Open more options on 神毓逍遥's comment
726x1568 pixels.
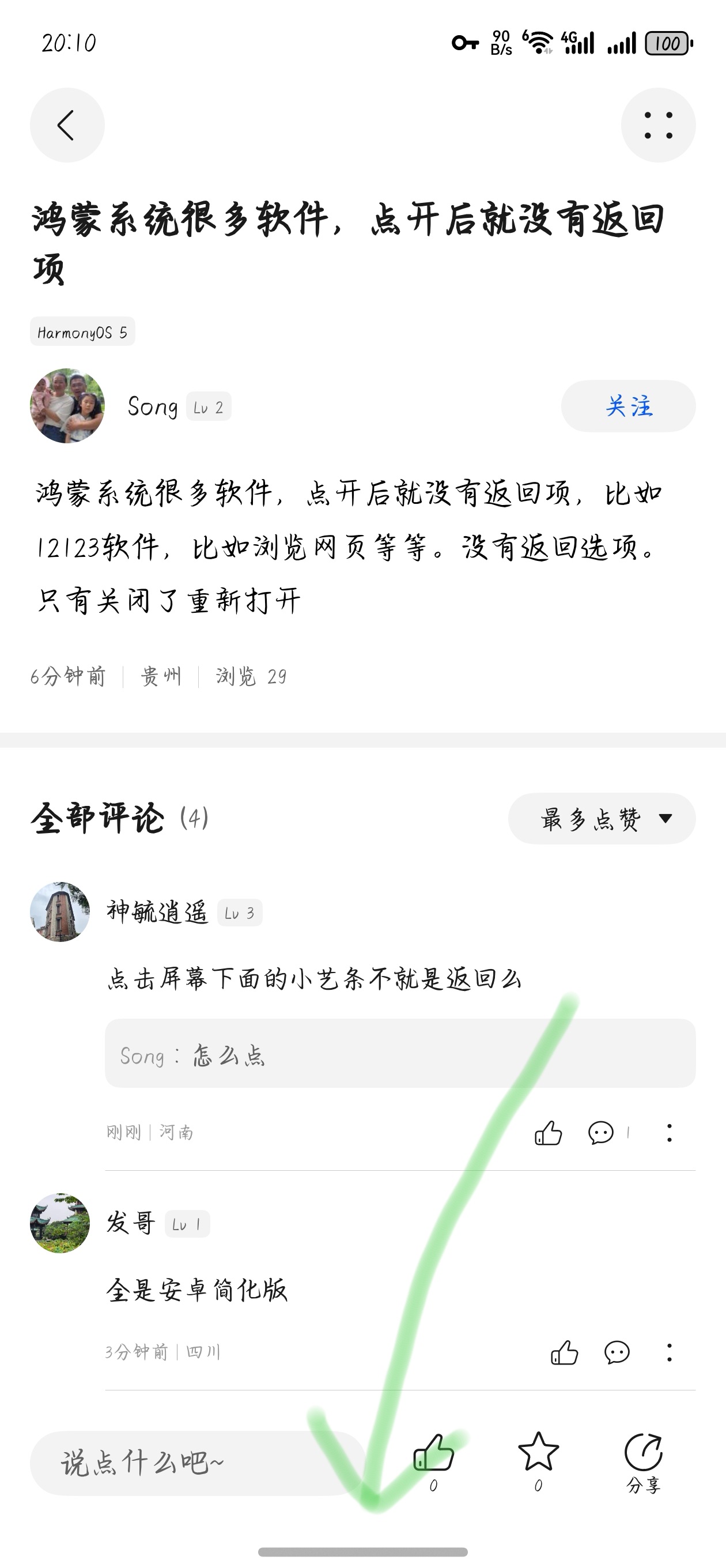(670, 1133)
